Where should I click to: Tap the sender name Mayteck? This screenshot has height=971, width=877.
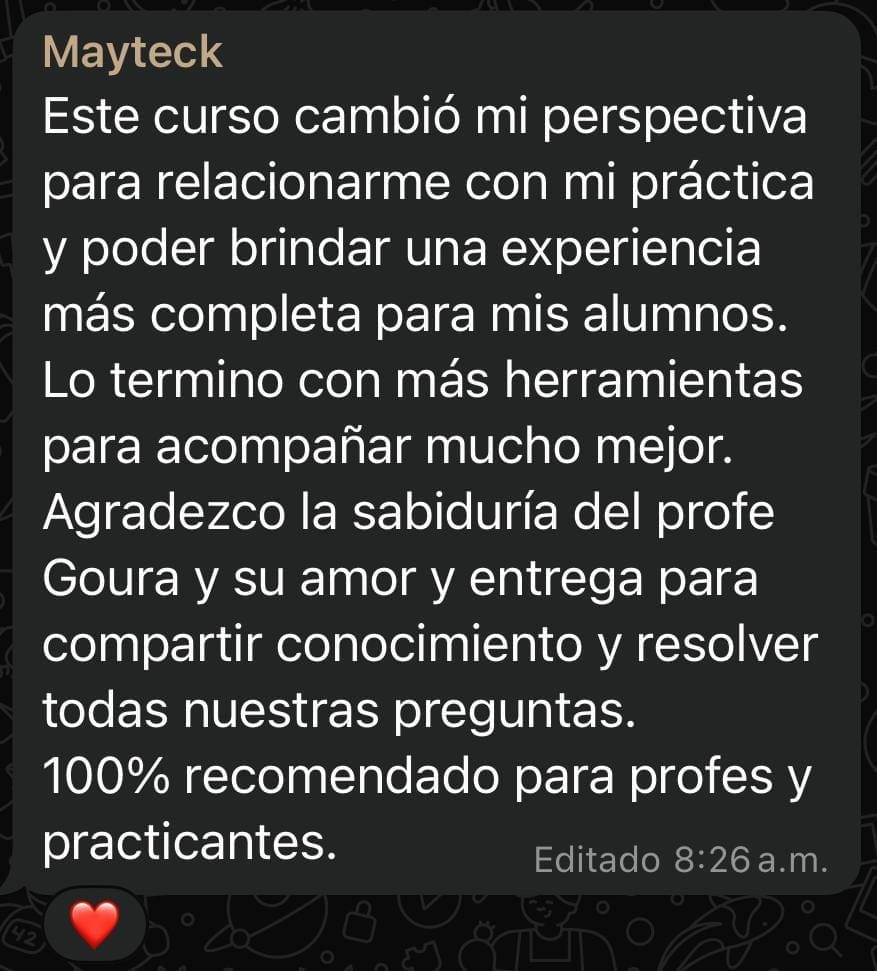click(x=133, y=52)
